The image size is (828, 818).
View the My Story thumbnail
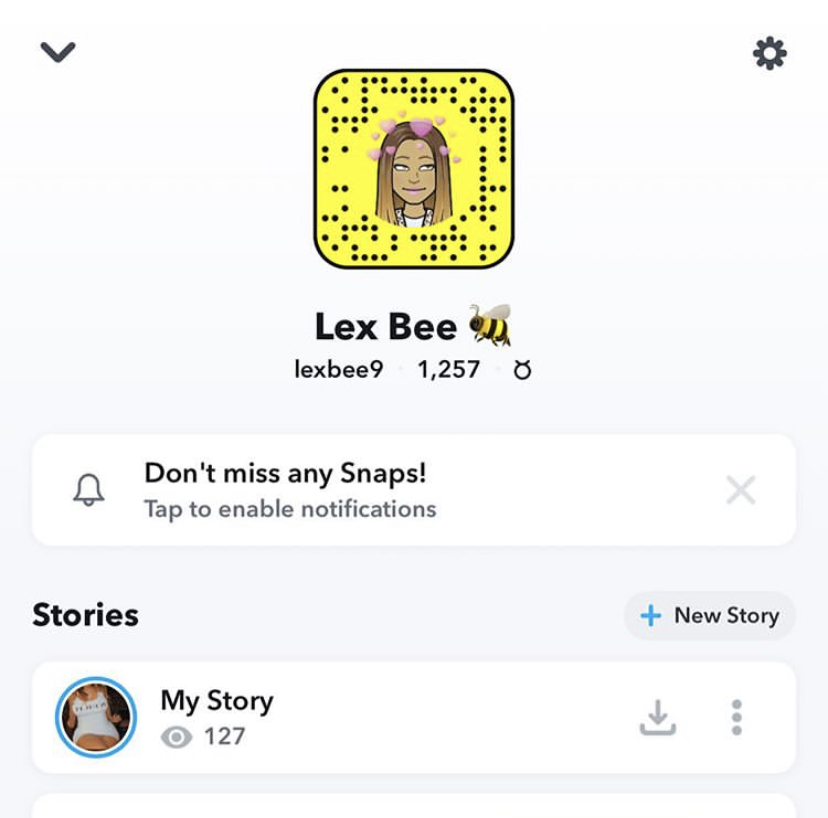96,717
